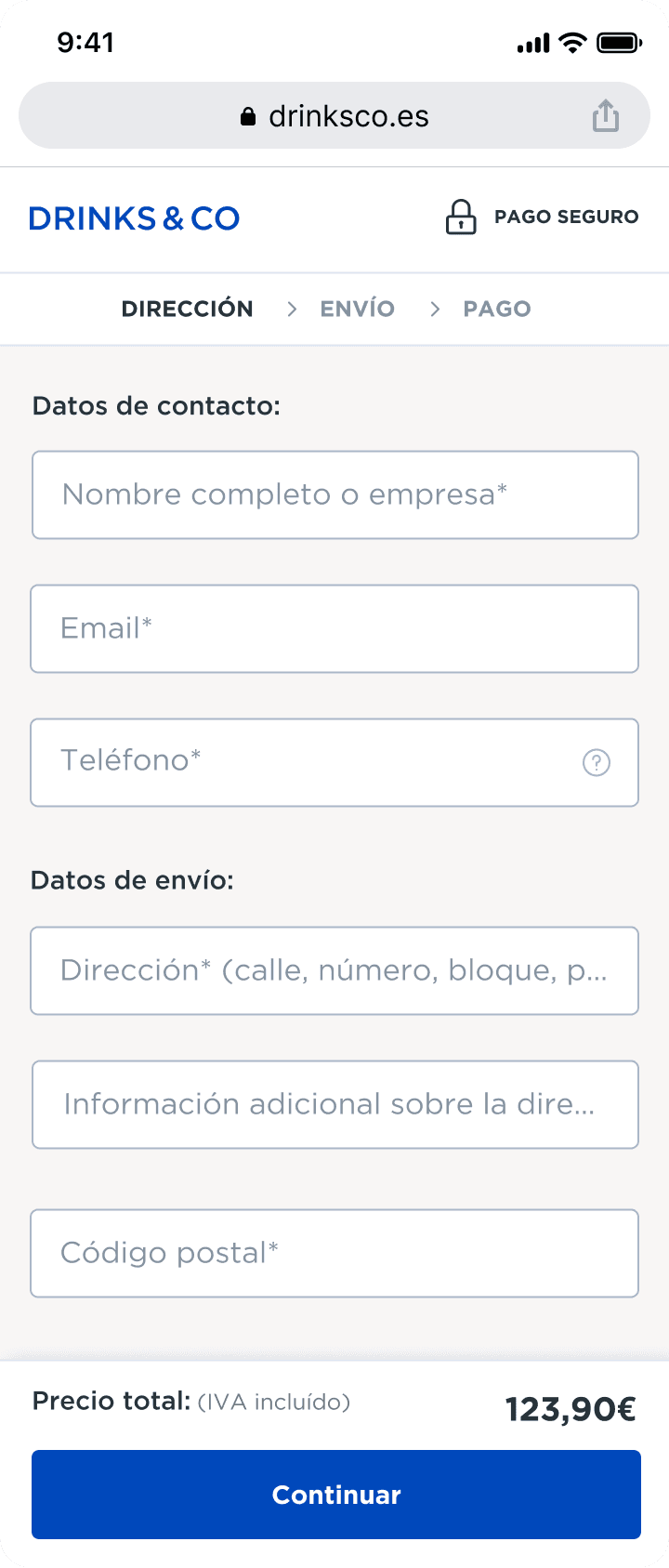Screen dimensions: 669x1568
Task: Open the drinksco.es address bar
Action: (334, 116)
